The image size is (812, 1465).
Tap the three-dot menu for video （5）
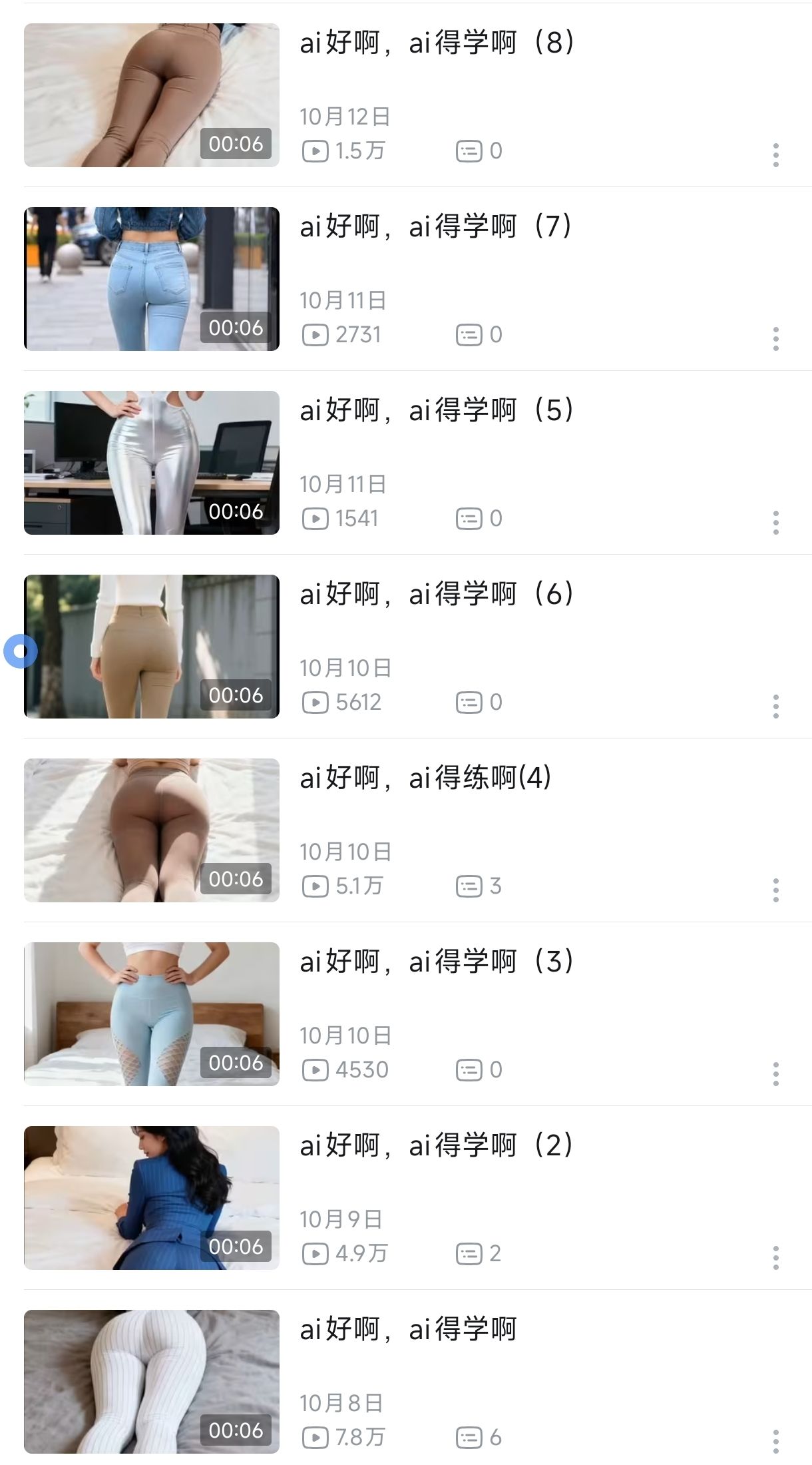click(775, 522)
